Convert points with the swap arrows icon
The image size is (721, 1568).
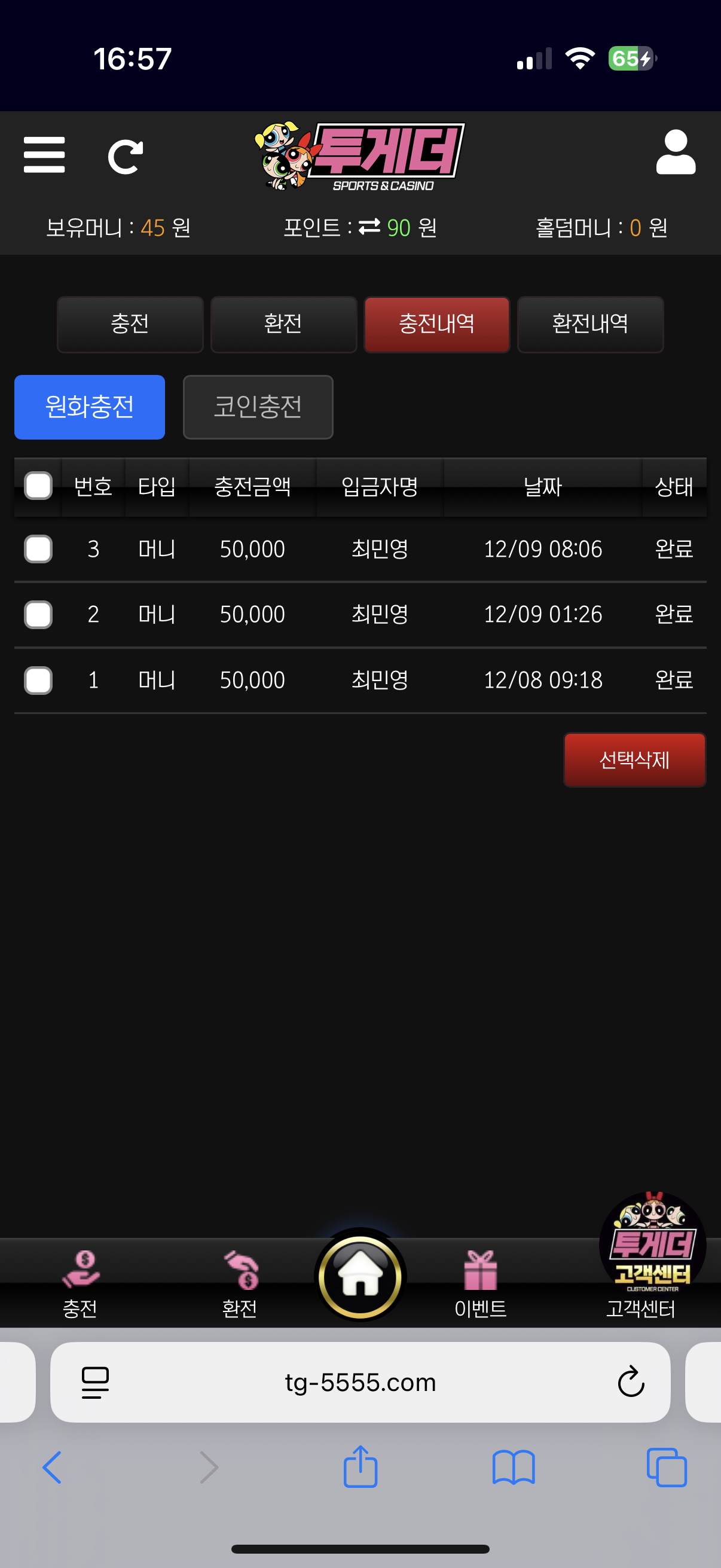pyautogui.click(x=369, y=227)
